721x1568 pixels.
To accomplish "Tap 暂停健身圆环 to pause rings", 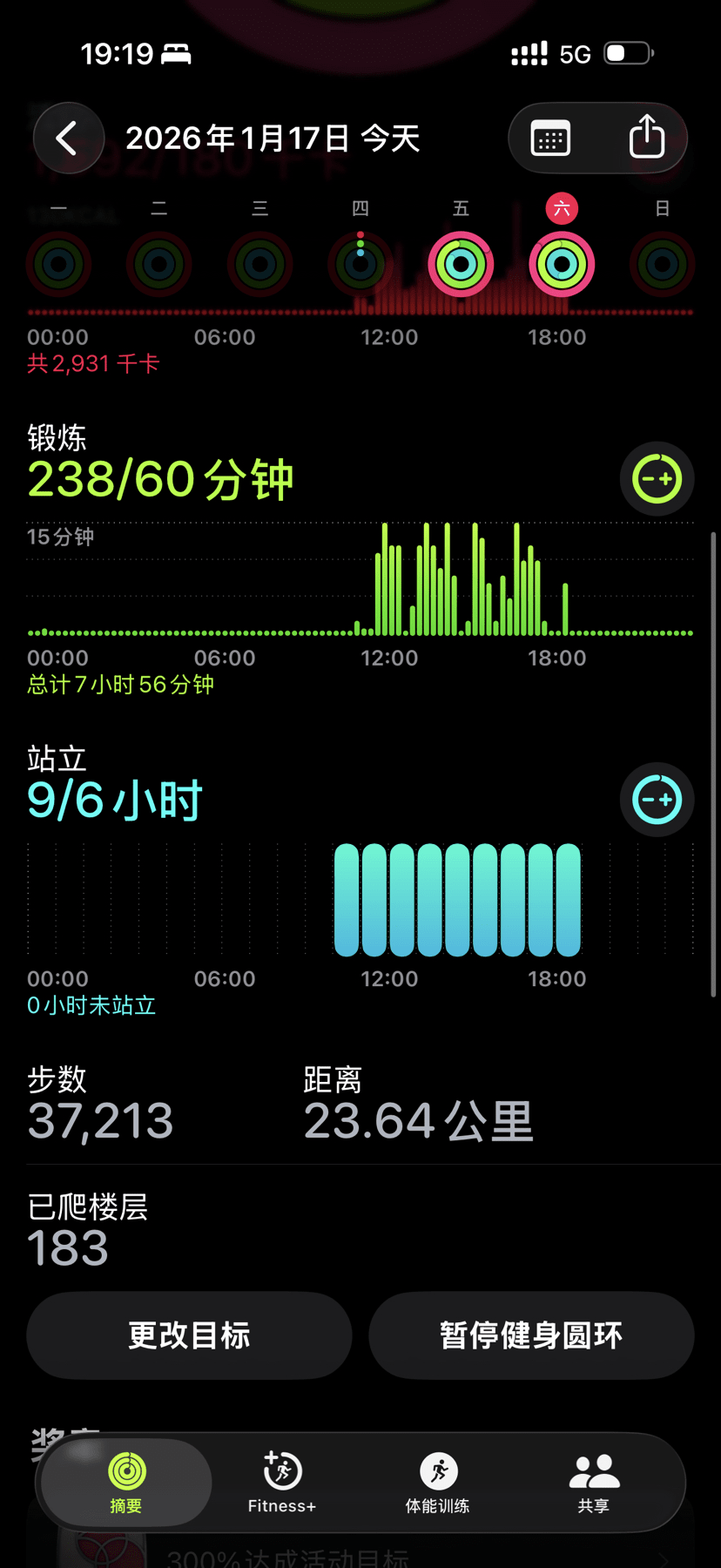I will pos(531,1335).
